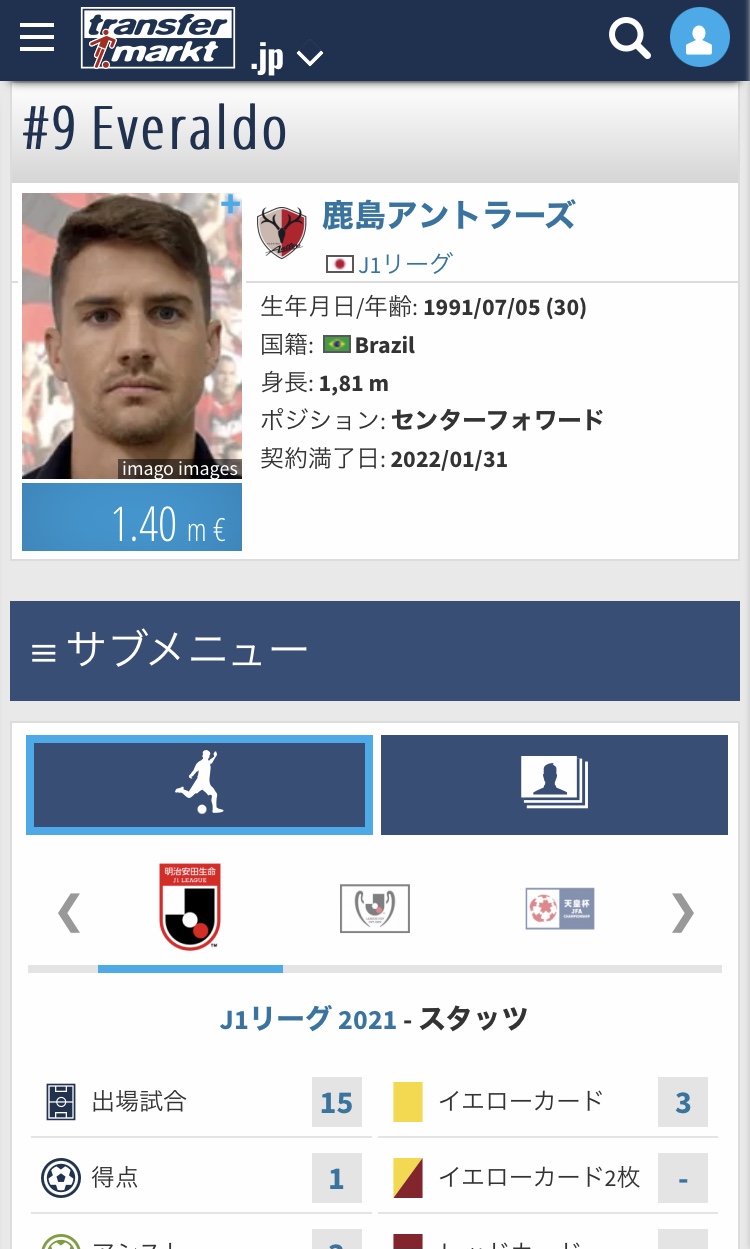Enlarge Everaldo's profile photo

132,335
